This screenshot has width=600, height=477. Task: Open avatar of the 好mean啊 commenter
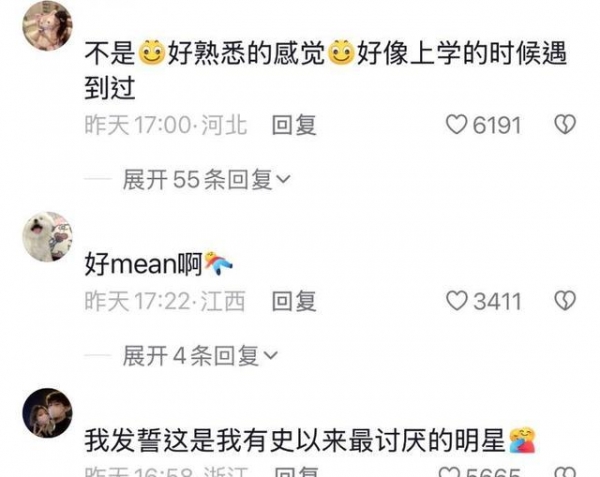(x=47, y=237)
